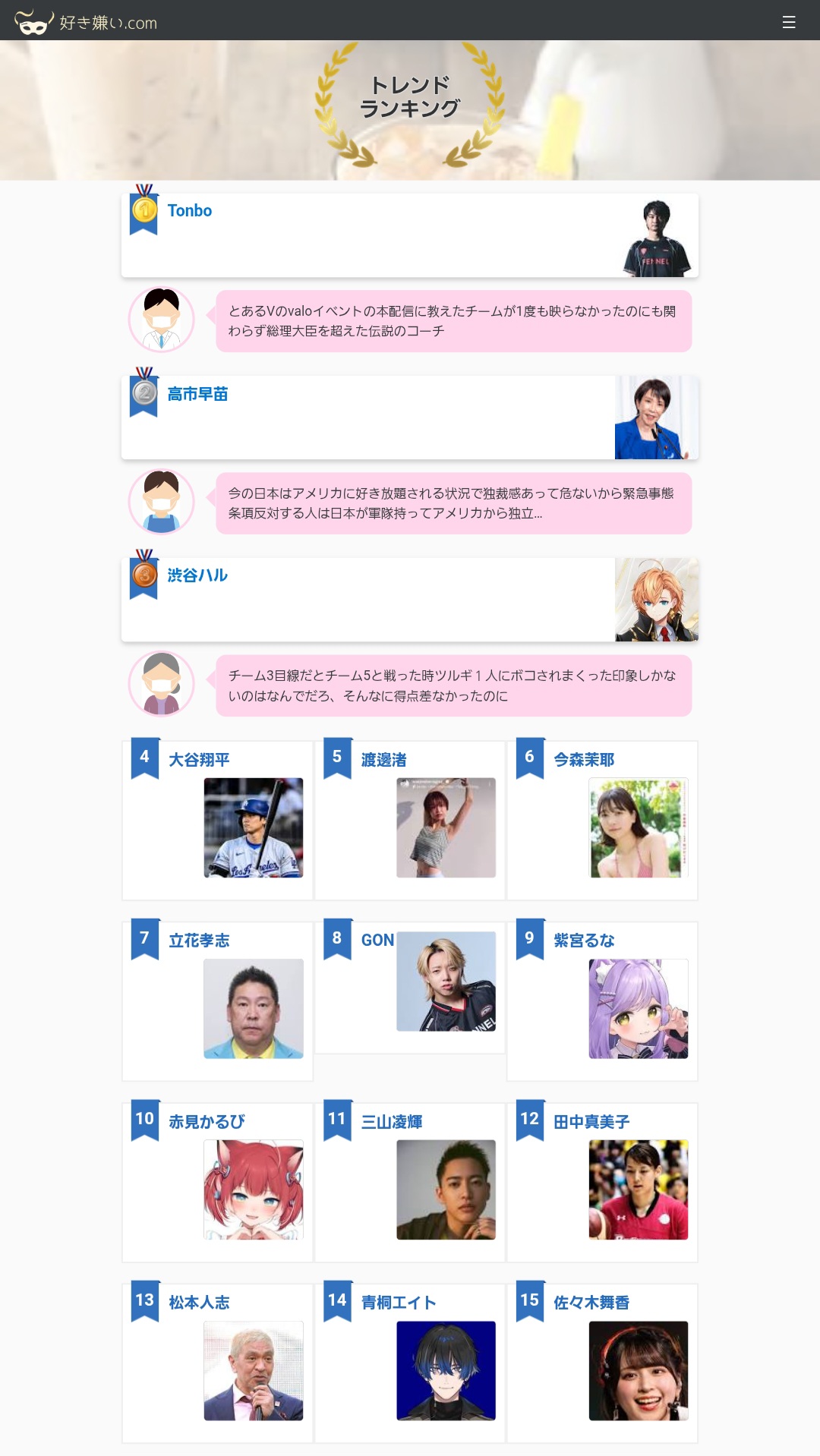
Task: Open 青桐エイト ranked fourteenth
Action: pyautogui.click(x=410, y=1363)
